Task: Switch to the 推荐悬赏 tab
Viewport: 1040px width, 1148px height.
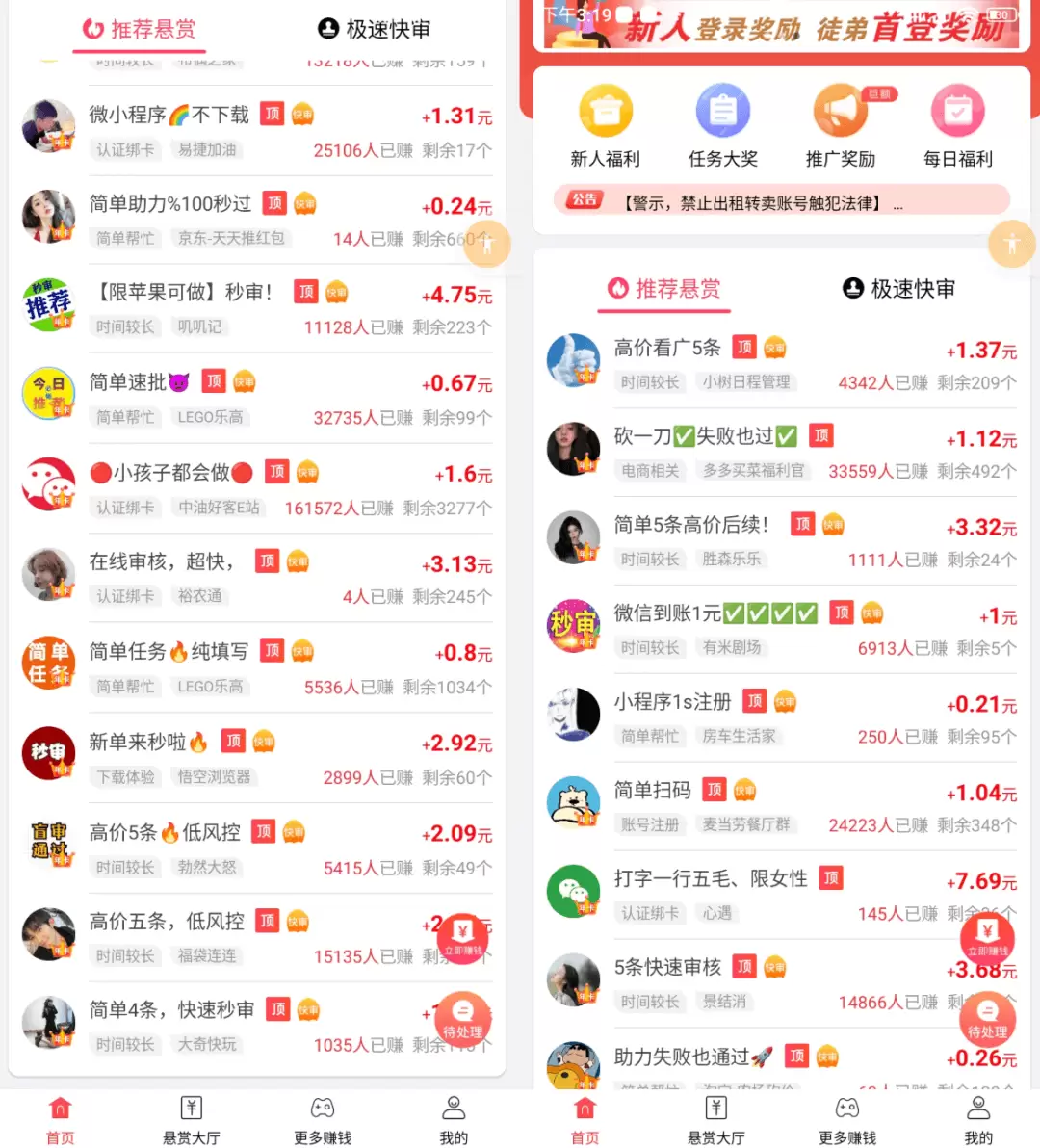Action: tap(664, 289)
